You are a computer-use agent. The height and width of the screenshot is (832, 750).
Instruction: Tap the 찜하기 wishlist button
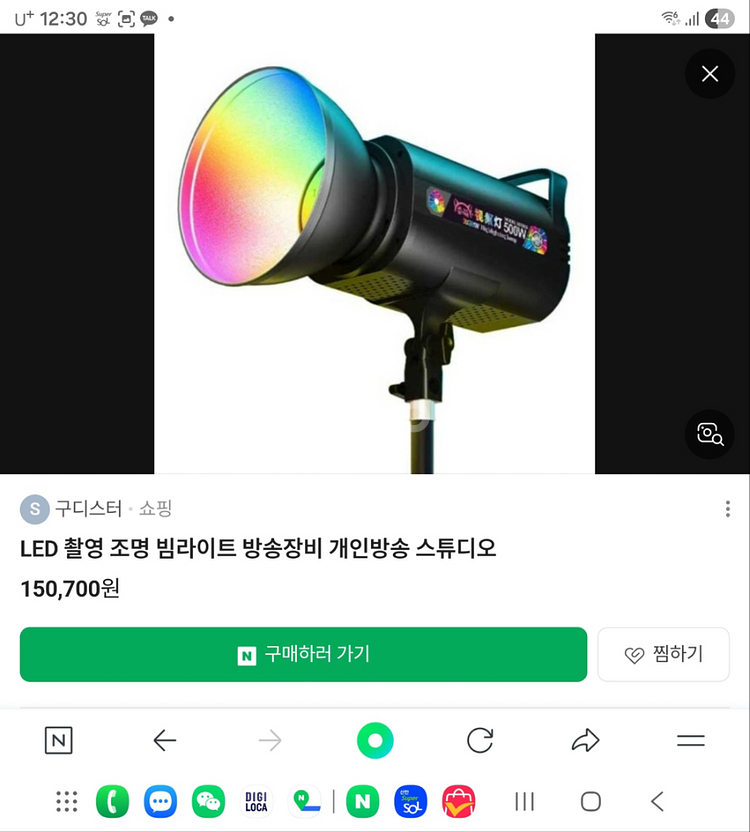(x=663, y=655)
